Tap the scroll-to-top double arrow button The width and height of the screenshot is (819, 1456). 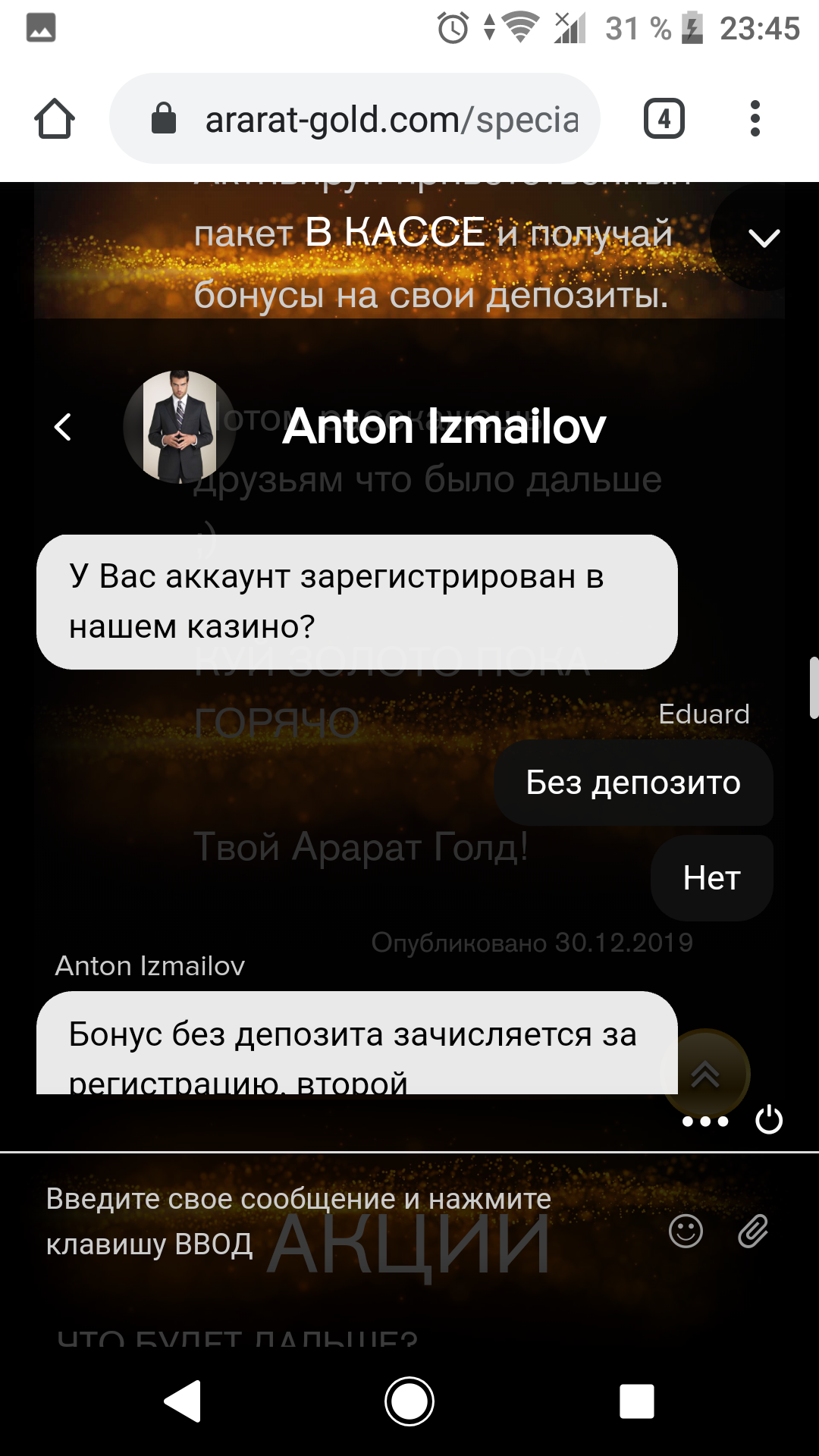pyautogui.click(x=705, y=1072)
